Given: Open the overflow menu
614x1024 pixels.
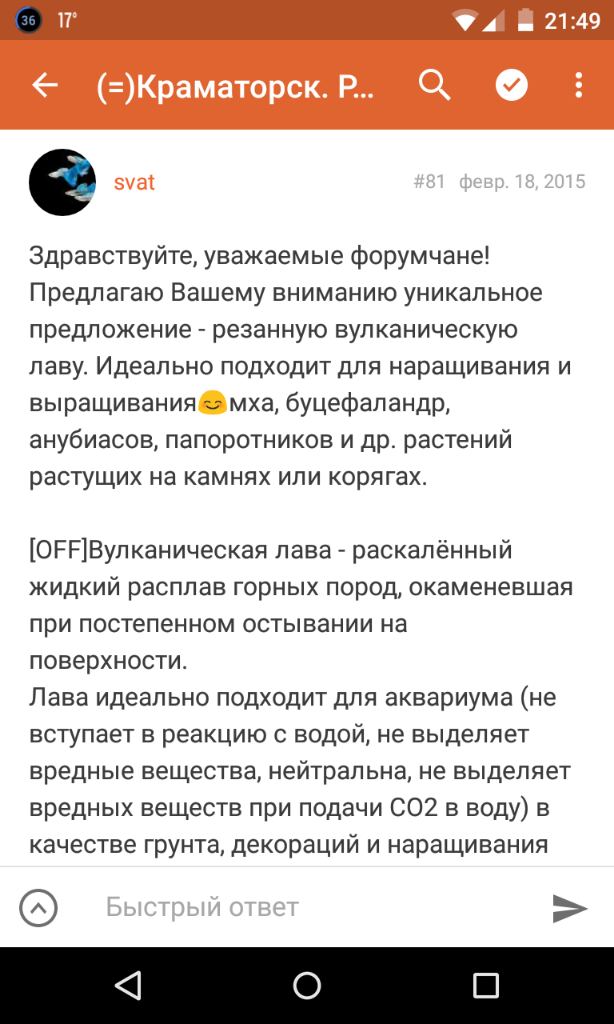Looking at the screenshot, I should (x=579, y=86).
